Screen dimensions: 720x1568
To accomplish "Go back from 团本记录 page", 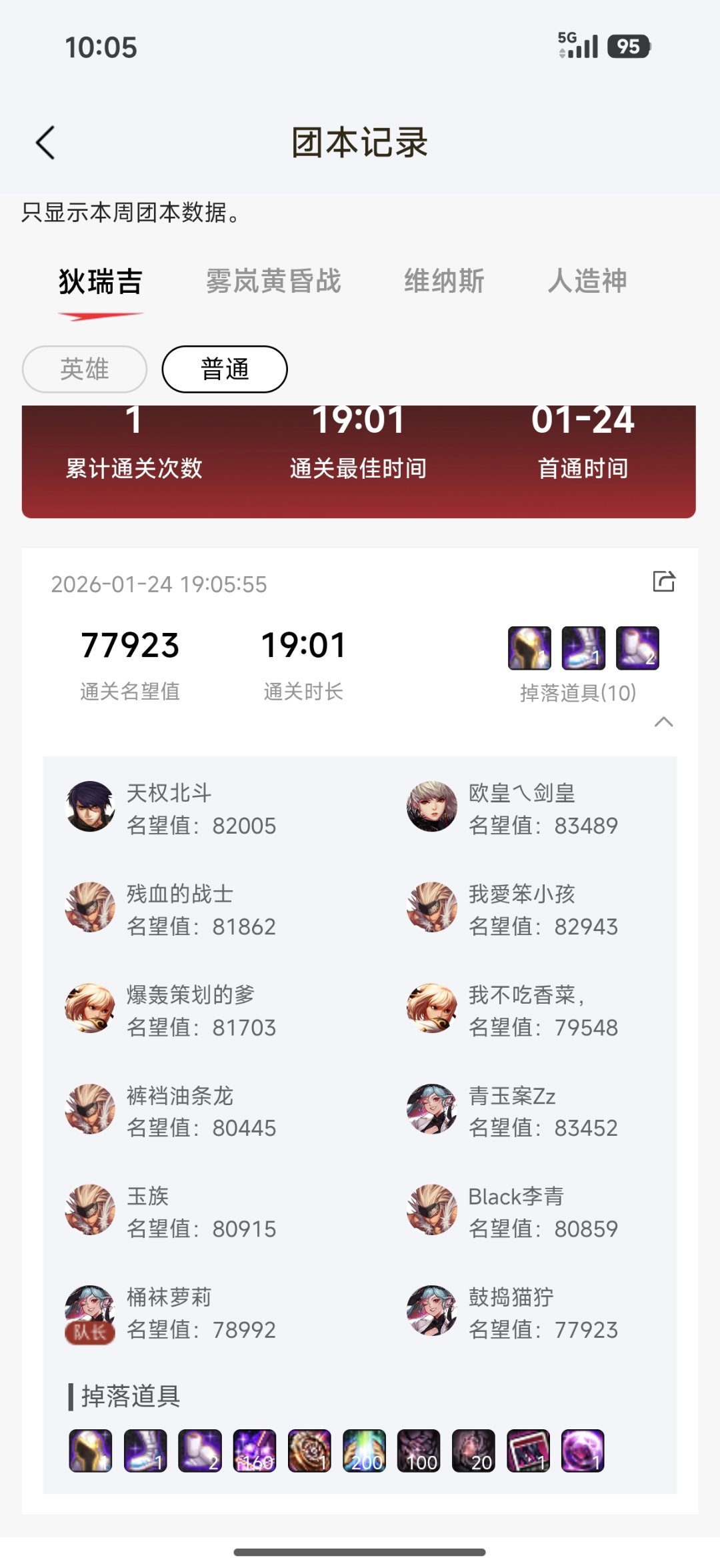I will (x=45, y=143).
